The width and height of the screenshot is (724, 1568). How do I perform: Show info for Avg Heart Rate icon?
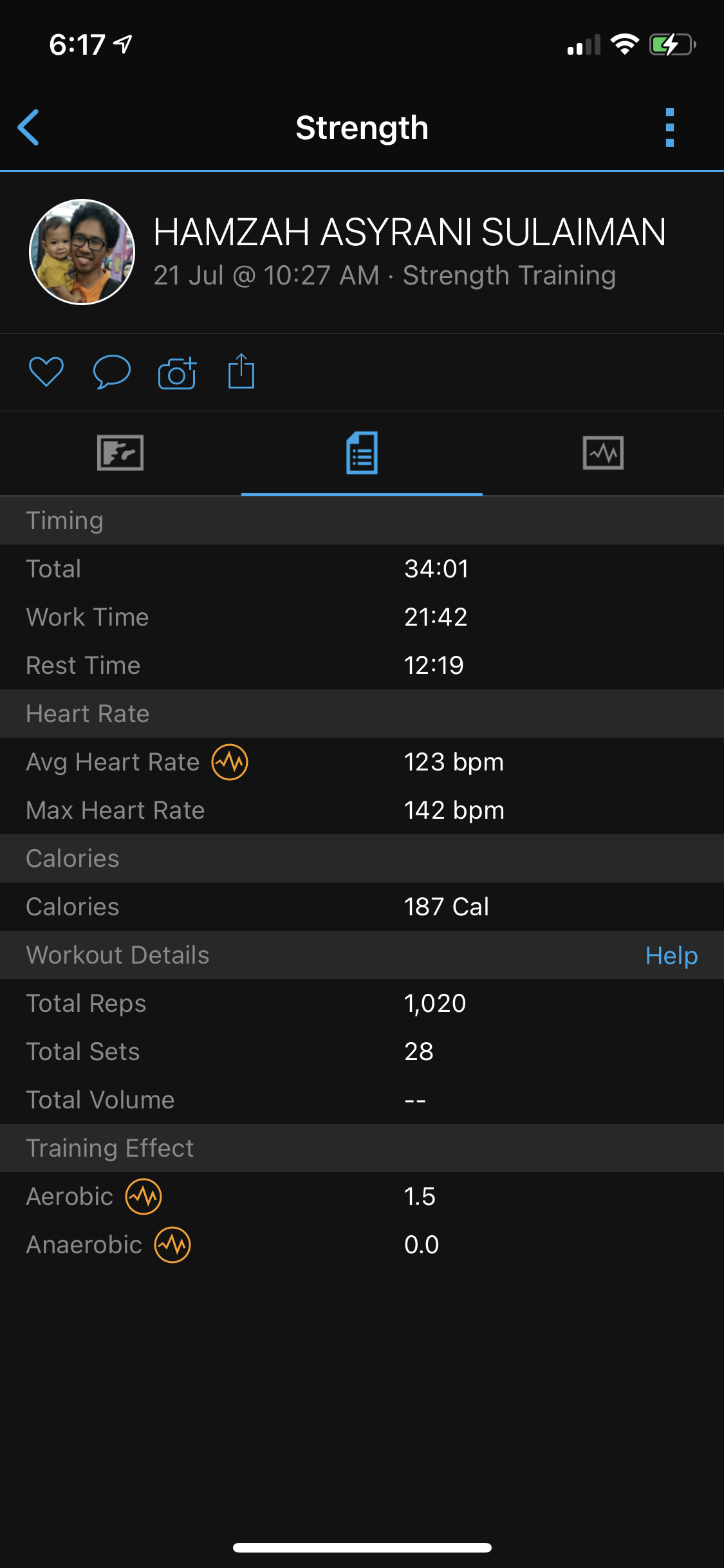click(x=230, y=762)
